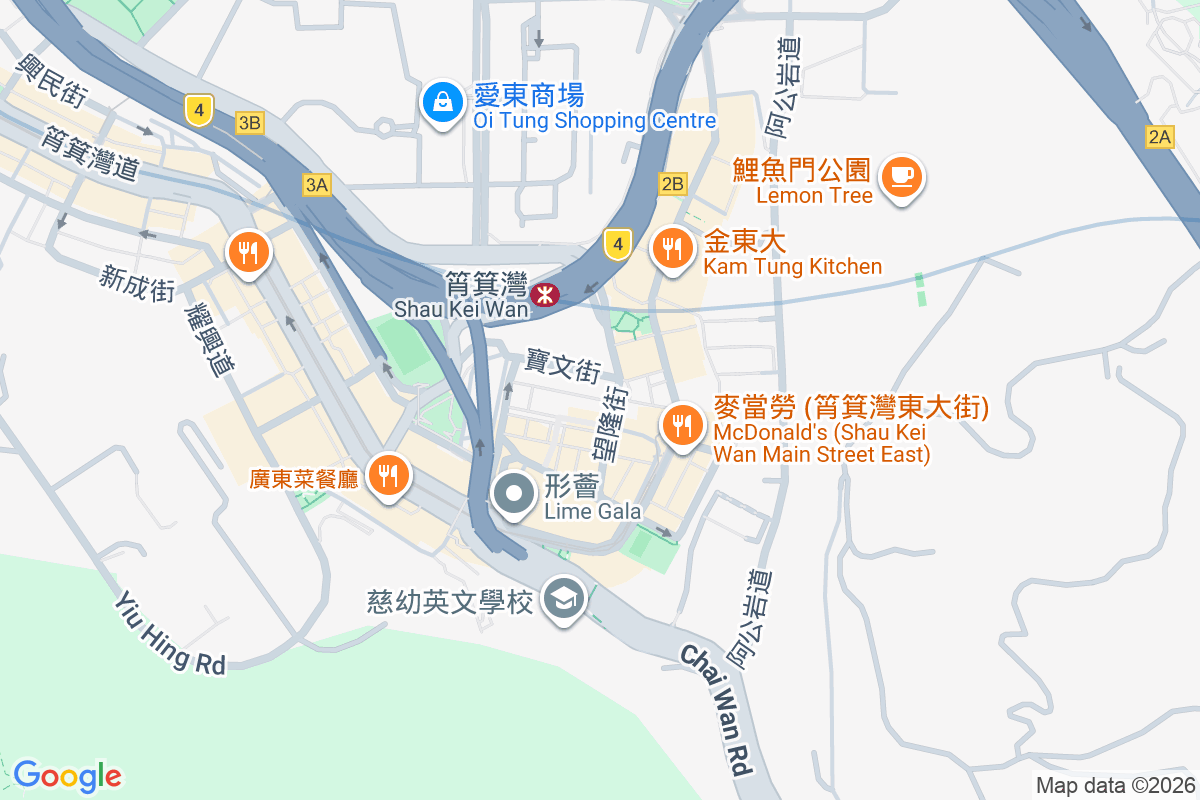Open the Kam Tung Kitchen restaurant pin
This screenshot has height=800, width=1200.
tap(672, 247)
